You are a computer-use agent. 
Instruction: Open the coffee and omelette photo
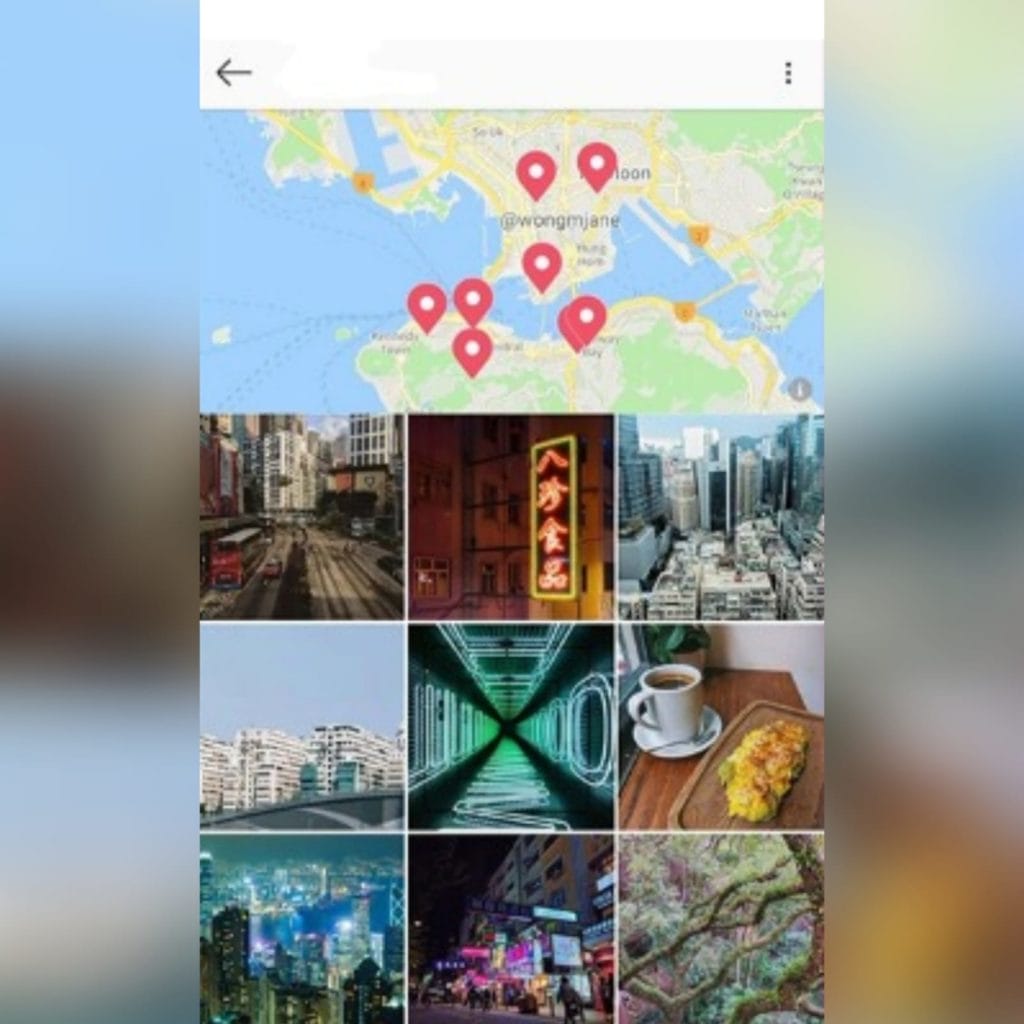click(x=721, y=727)
